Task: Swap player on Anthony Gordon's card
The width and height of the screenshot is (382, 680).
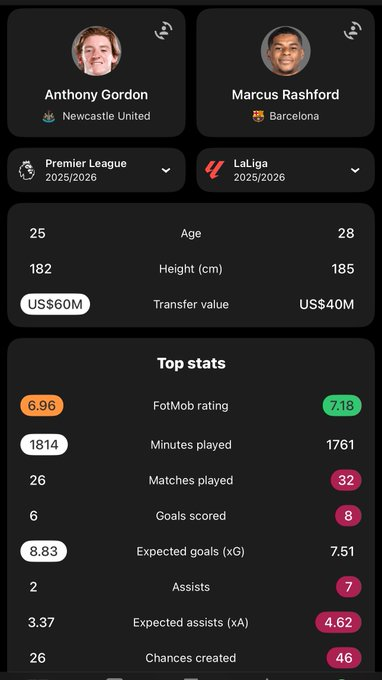Action: [x=164, y=30]
